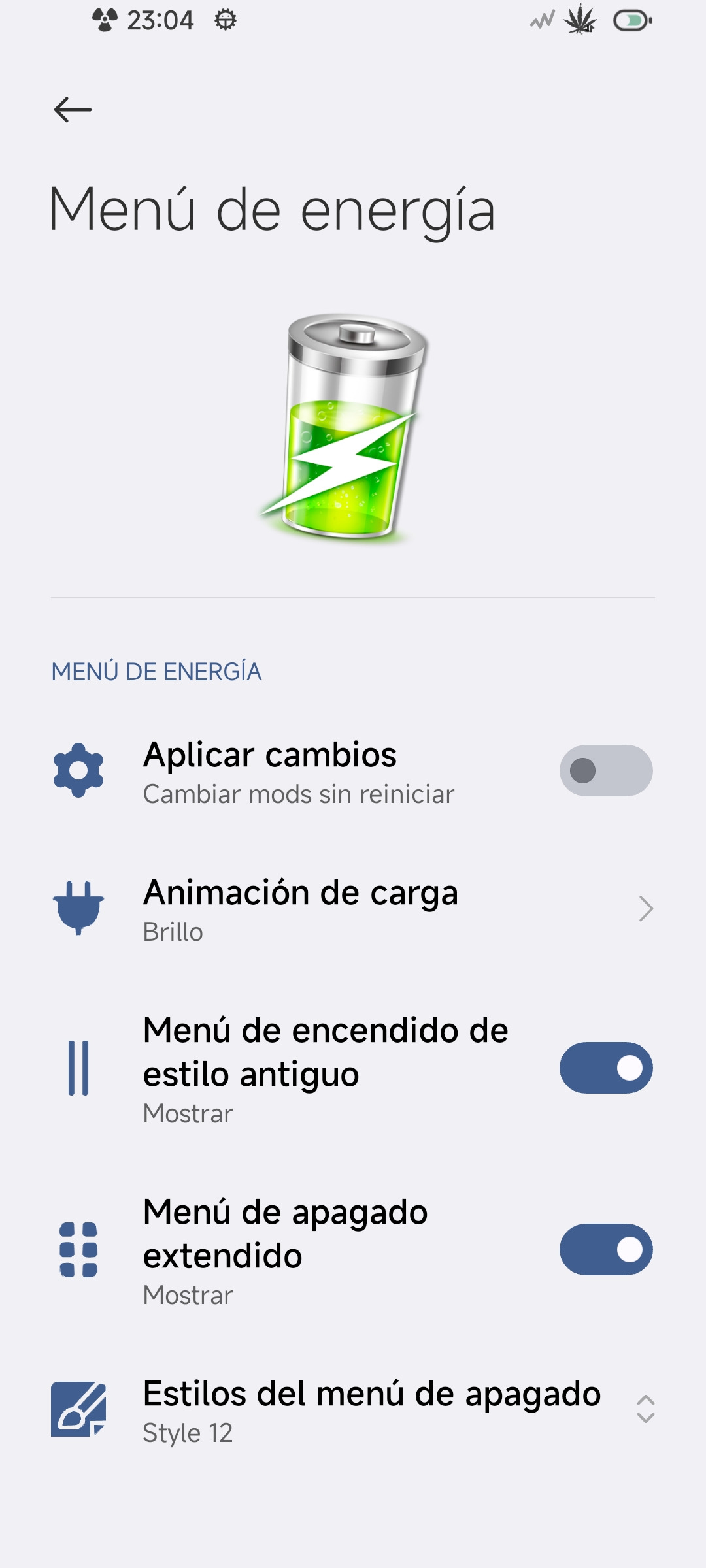Open Animación de carga settings
The height and width of the screenshot is (1568, 706).
point(353,909)
